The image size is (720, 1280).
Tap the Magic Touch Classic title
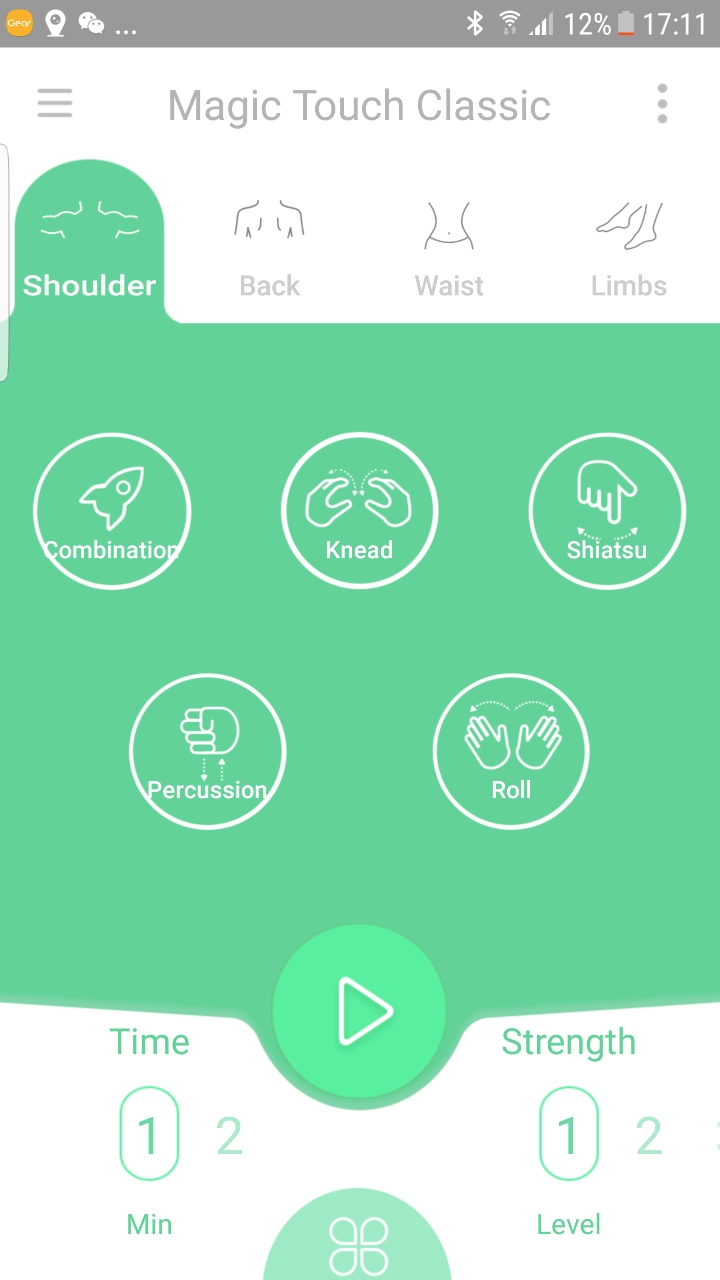(x=359, y=104)
